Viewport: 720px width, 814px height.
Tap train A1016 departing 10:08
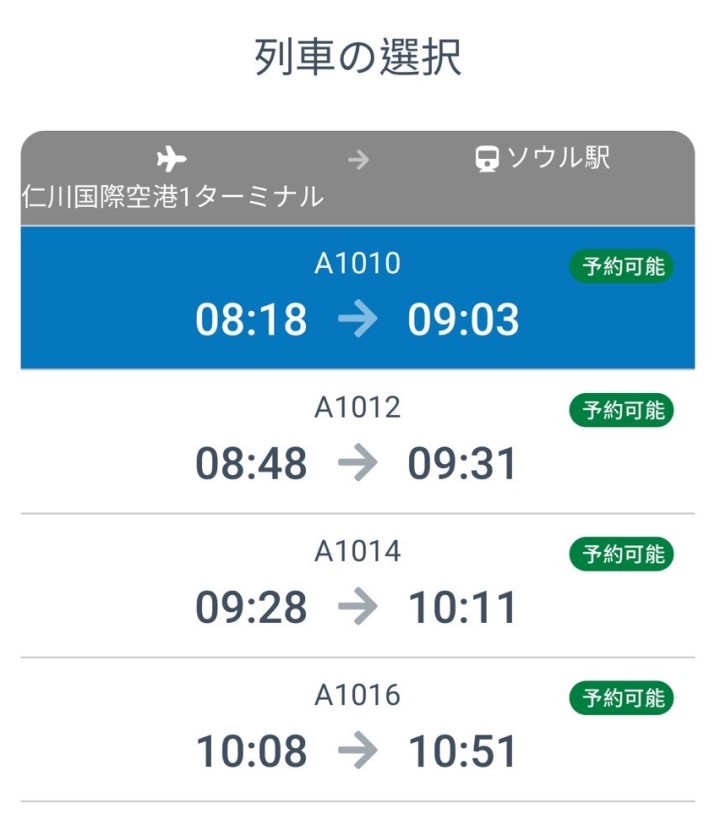357,730
